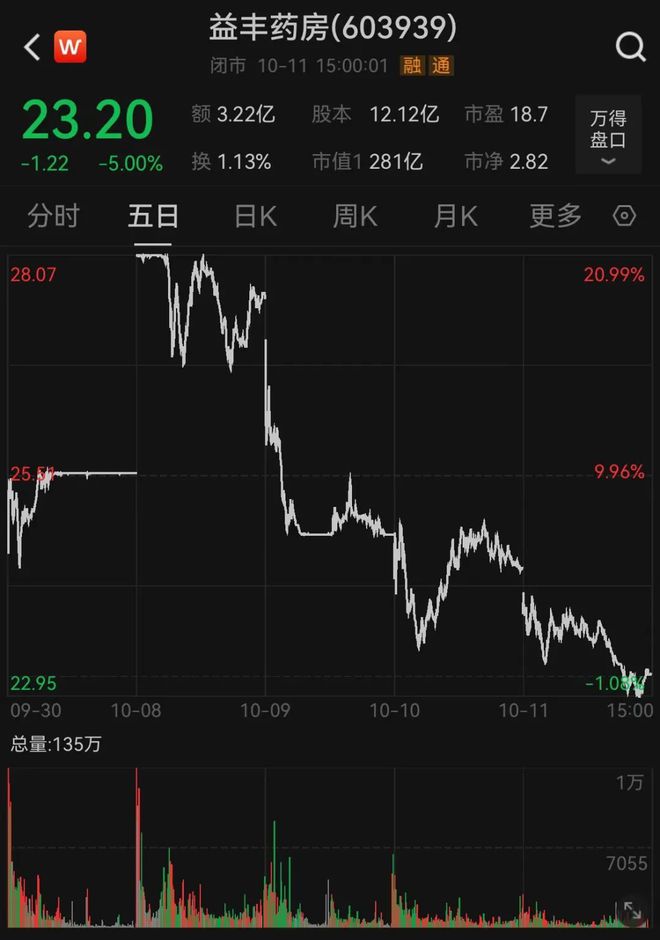Screen dimensions: 660x940
Task: Tap the orange W Wind logo button
Action: [x=70, y=47]
